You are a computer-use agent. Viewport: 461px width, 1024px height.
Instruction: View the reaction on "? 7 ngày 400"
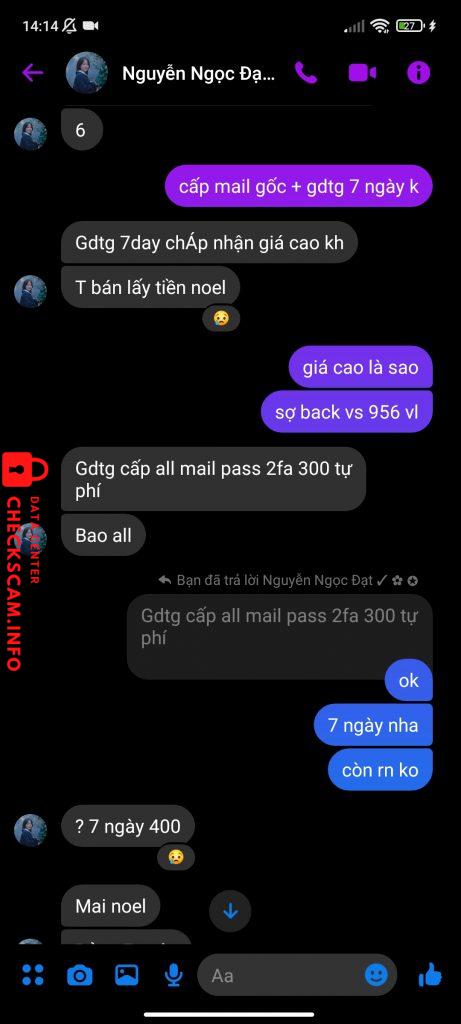pyautogui.click(x=176, y=856)
